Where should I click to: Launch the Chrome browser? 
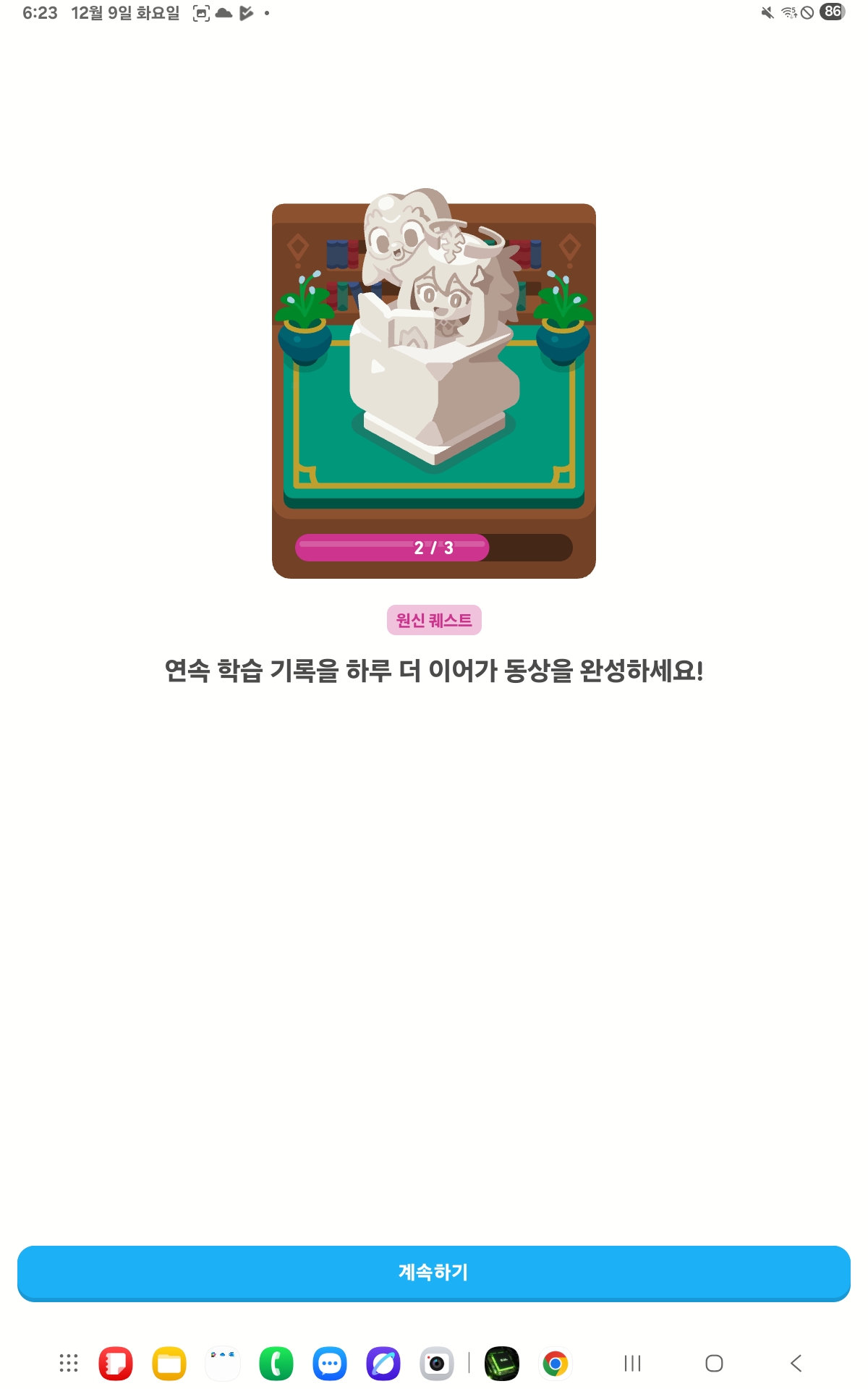coord(556,1364)
